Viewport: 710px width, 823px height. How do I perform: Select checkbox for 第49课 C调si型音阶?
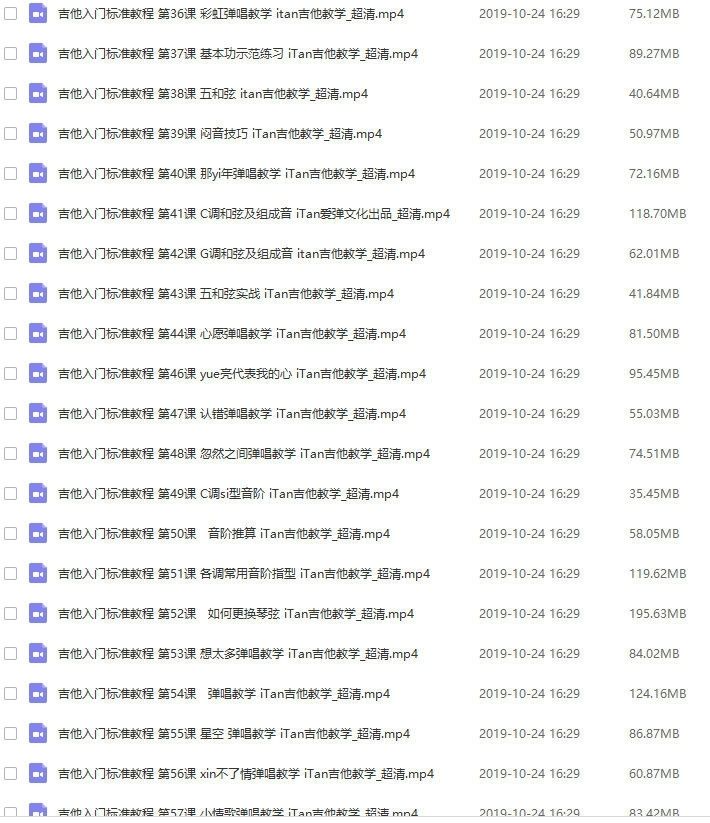tap(11, 494)
